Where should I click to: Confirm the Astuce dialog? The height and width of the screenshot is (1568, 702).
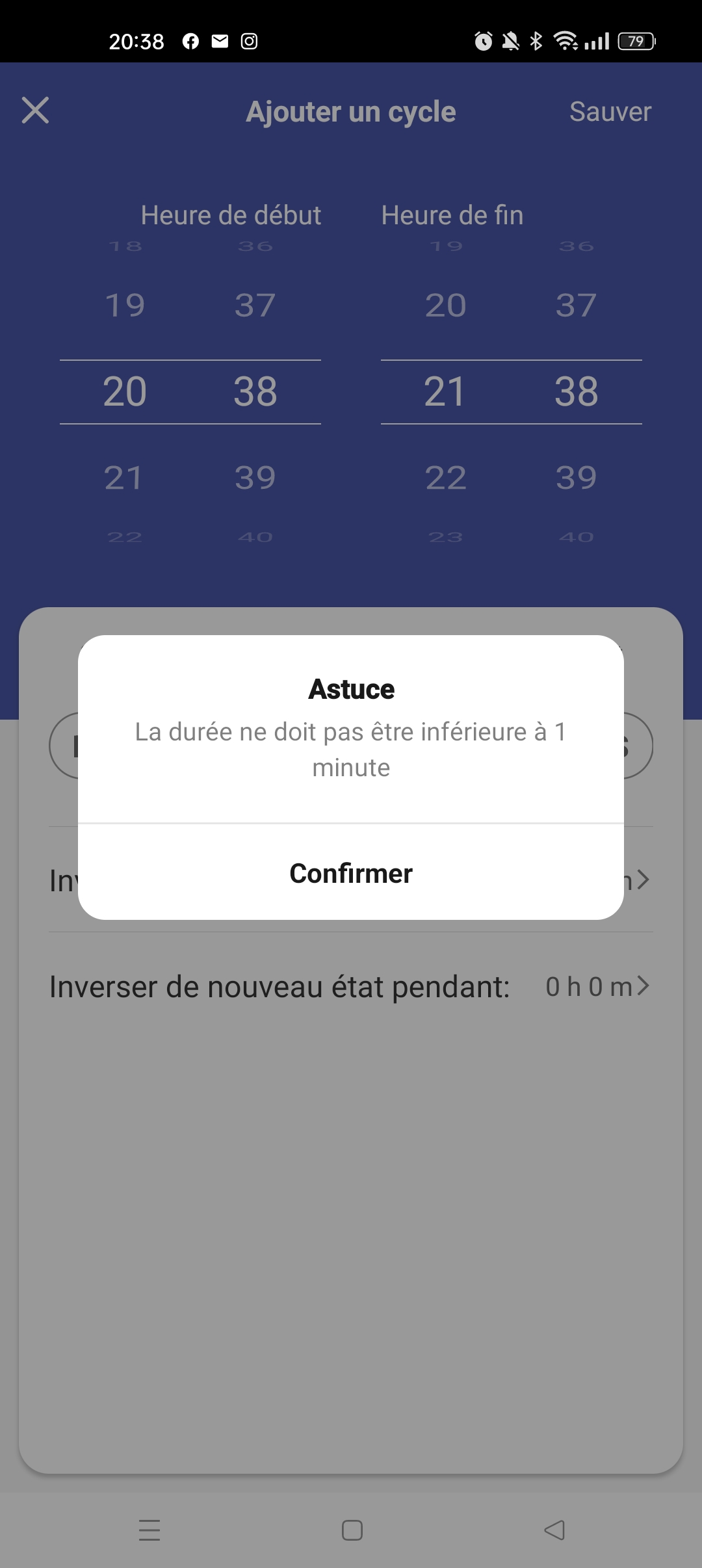(351, 873)
